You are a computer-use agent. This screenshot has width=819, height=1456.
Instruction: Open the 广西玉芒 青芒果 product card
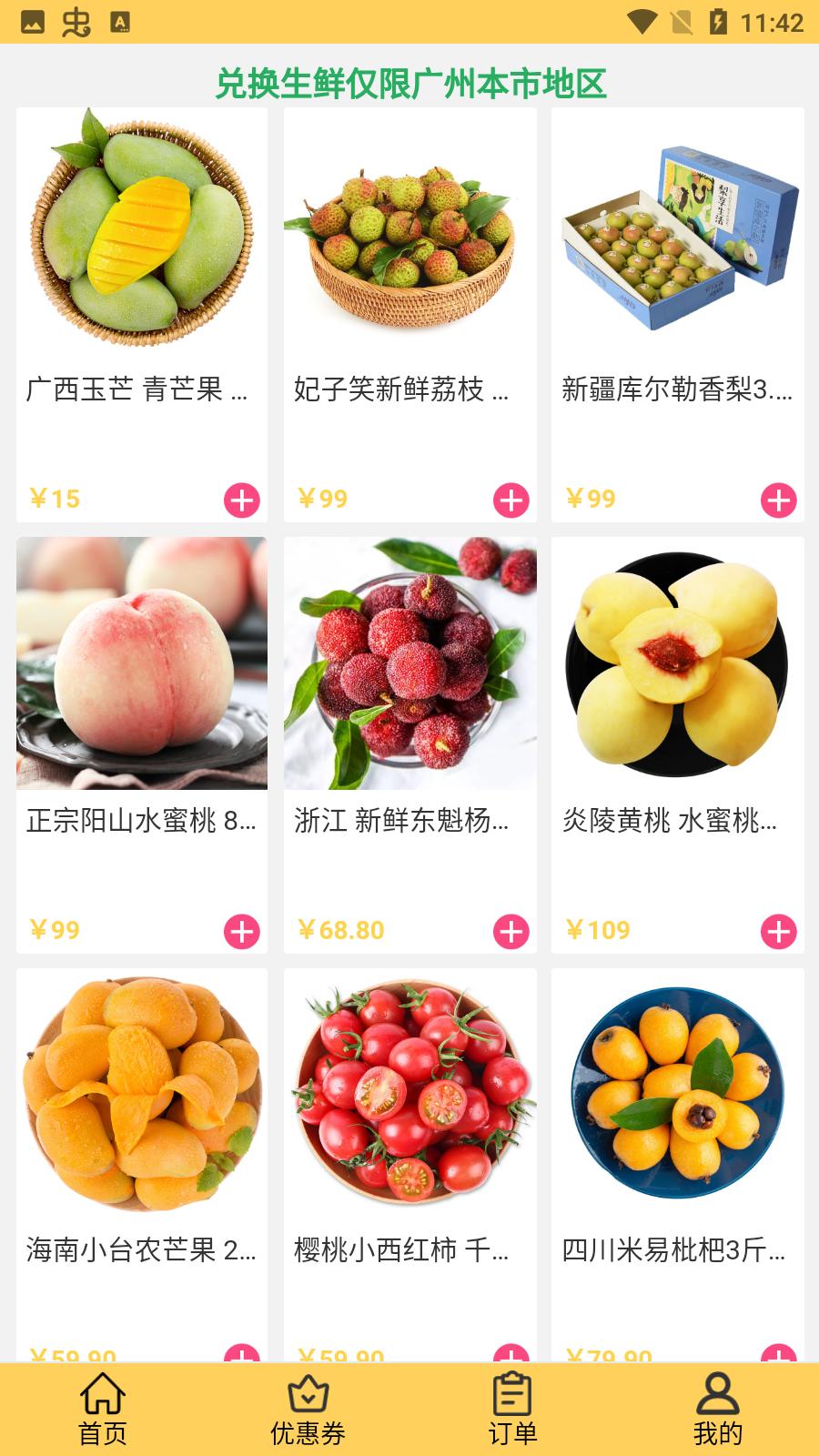click(142, 227)
